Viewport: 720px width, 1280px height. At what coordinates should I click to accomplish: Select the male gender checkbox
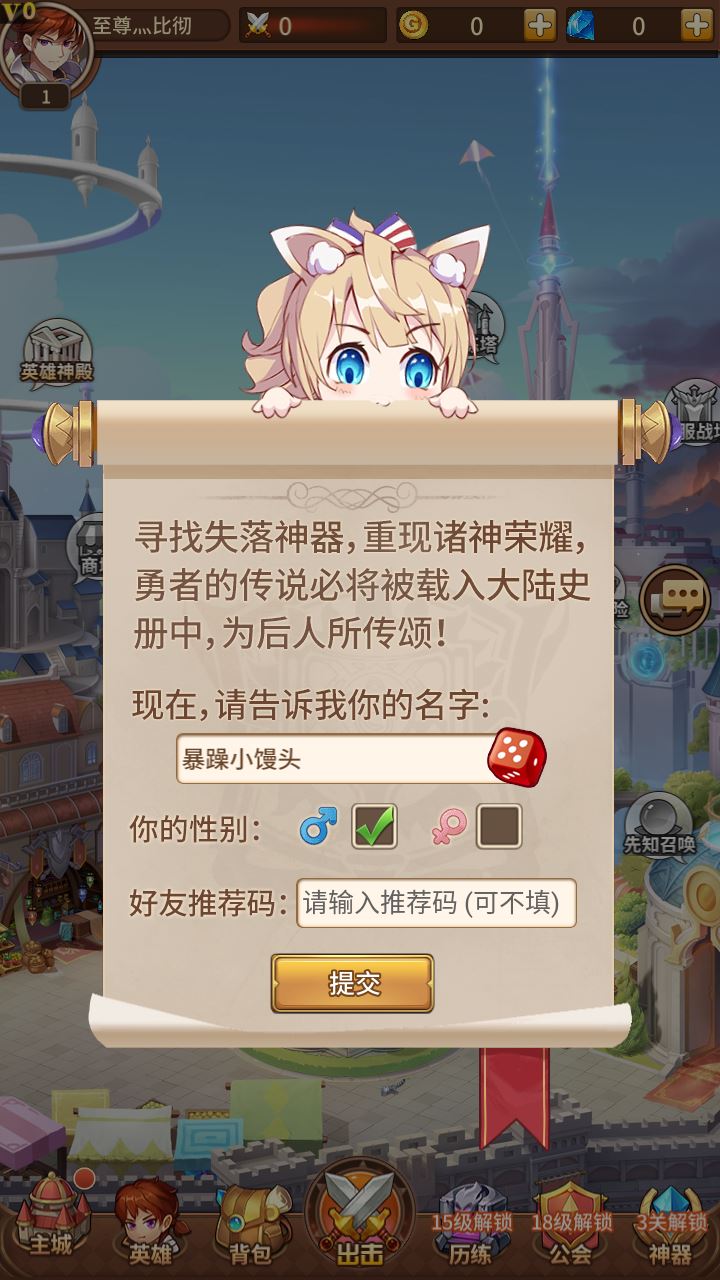[374, 827]
